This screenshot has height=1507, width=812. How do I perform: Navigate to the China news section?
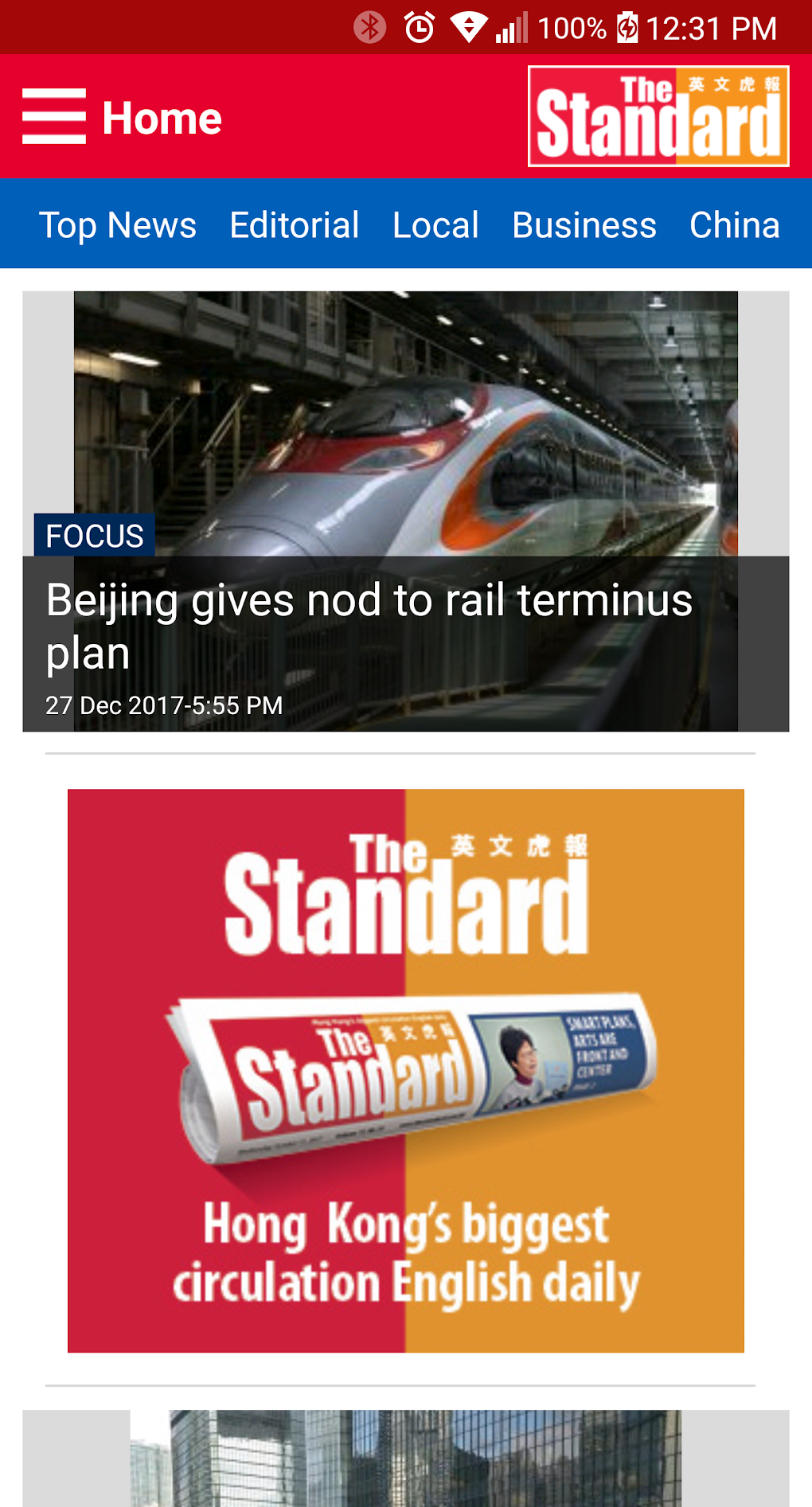pyautogui.click(x=734, y=224)
